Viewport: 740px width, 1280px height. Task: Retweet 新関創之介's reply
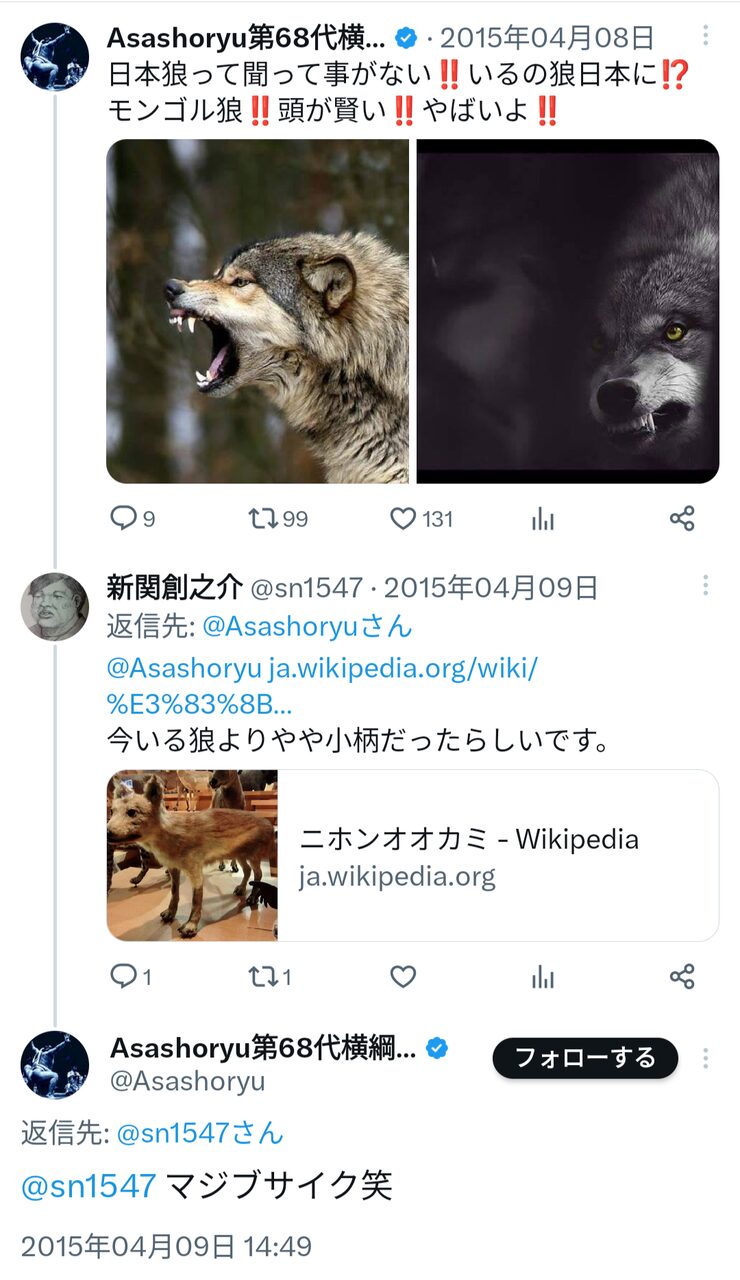(x=263, y=976)
